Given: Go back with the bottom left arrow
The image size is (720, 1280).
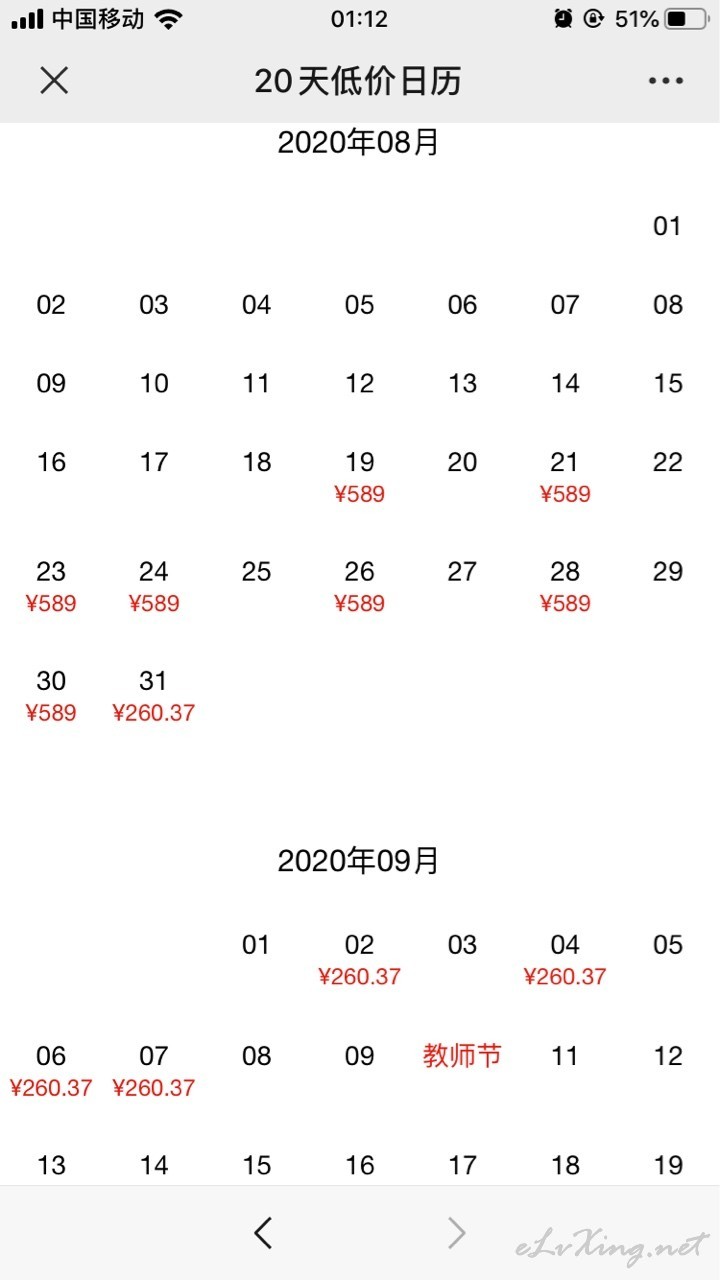Looking at the screenshot, I should click(263, 1233).
